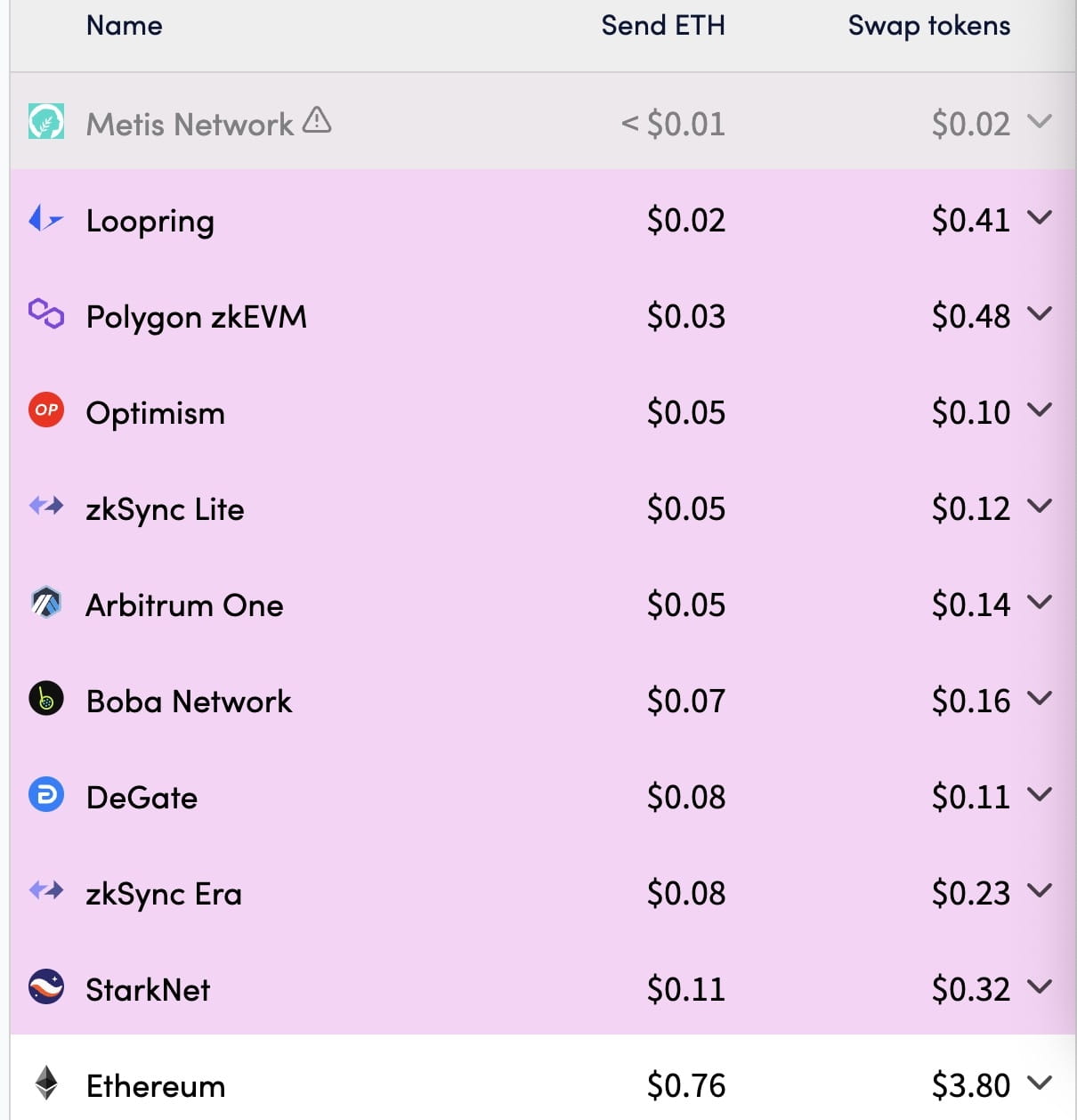Open the zkSync Era network row
The height and width of the screenshot is (1120, 1077).
tap(164, 892)
